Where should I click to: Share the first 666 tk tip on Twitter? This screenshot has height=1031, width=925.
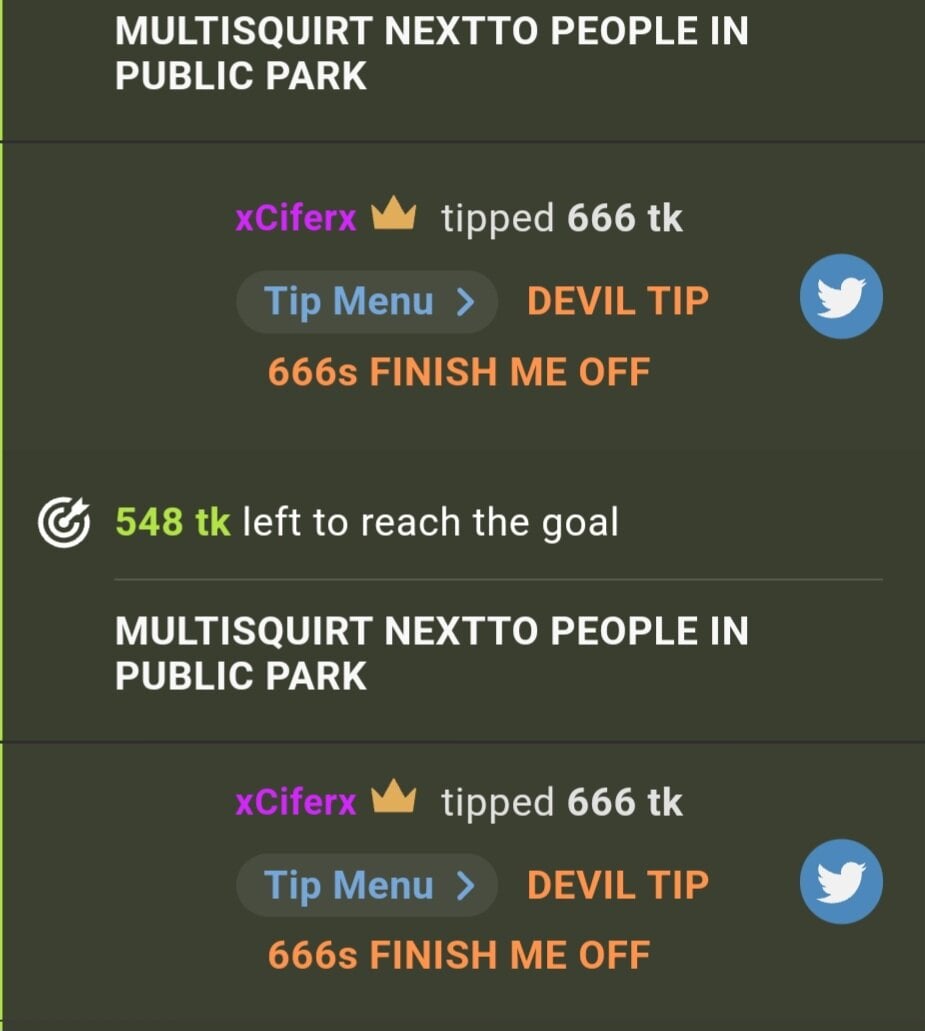click(841, 297)
